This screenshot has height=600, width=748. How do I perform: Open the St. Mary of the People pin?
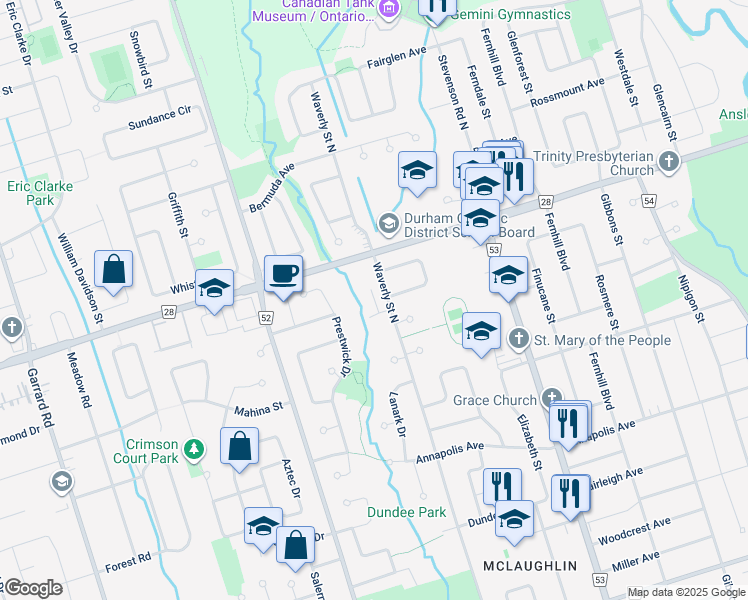(519, 339)
